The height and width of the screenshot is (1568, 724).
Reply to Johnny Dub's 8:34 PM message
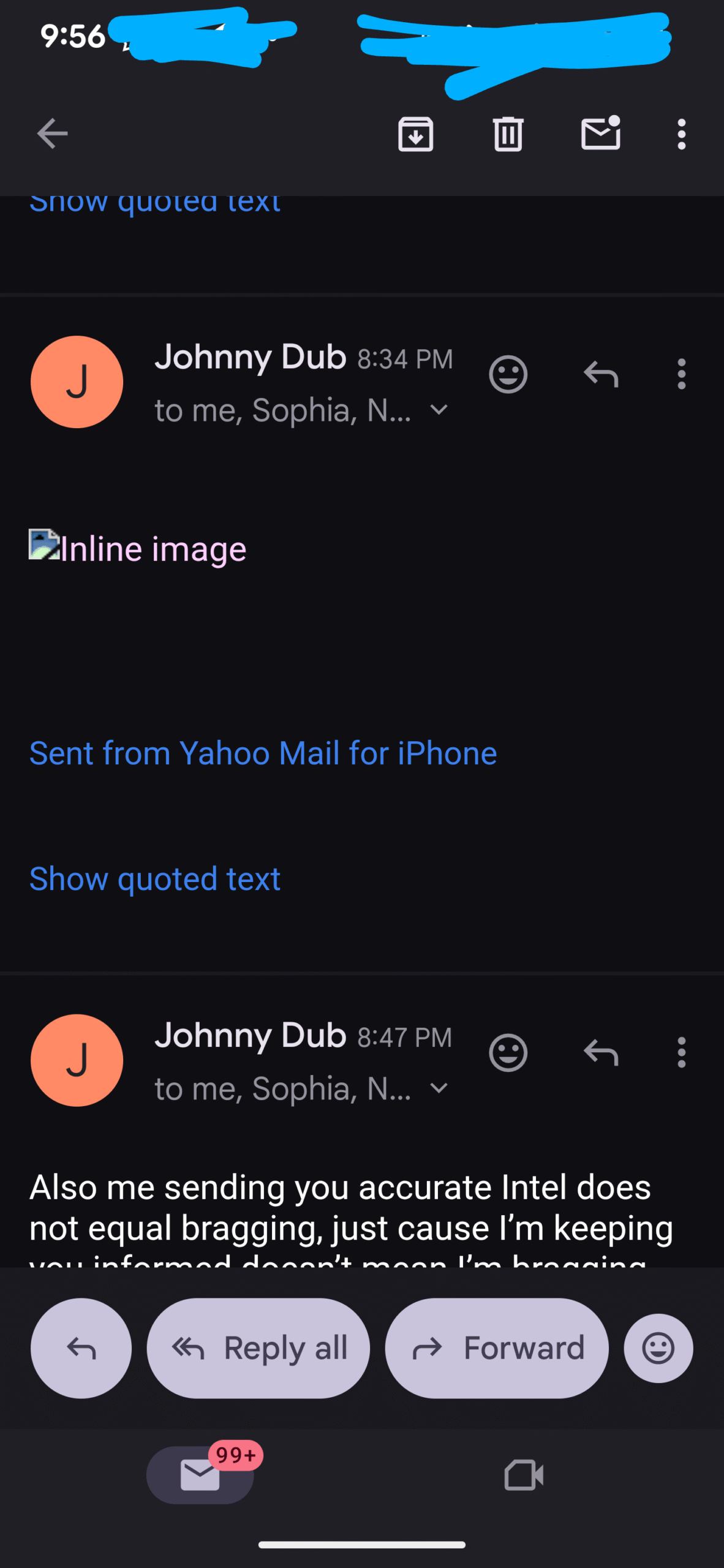coord(601,374)
